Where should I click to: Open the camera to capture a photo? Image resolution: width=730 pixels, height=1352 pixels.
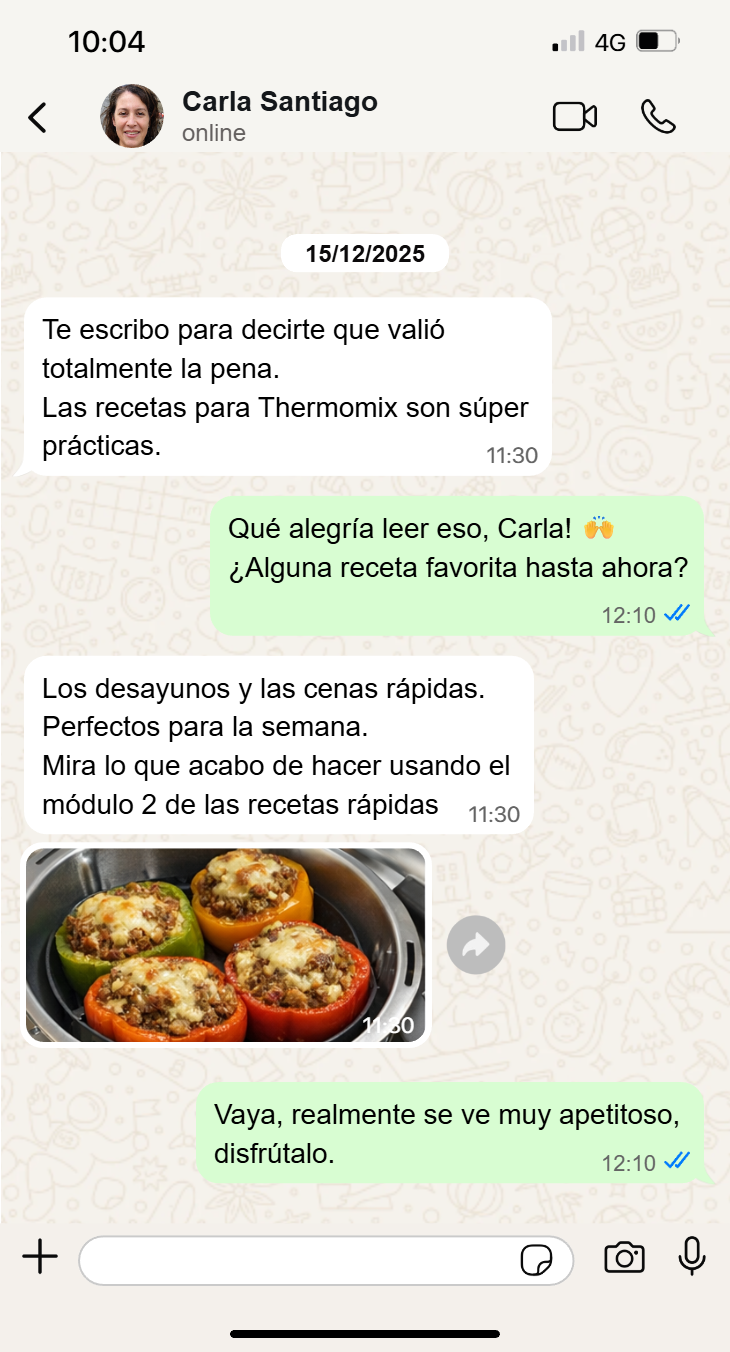click(x=624, y=1258)
